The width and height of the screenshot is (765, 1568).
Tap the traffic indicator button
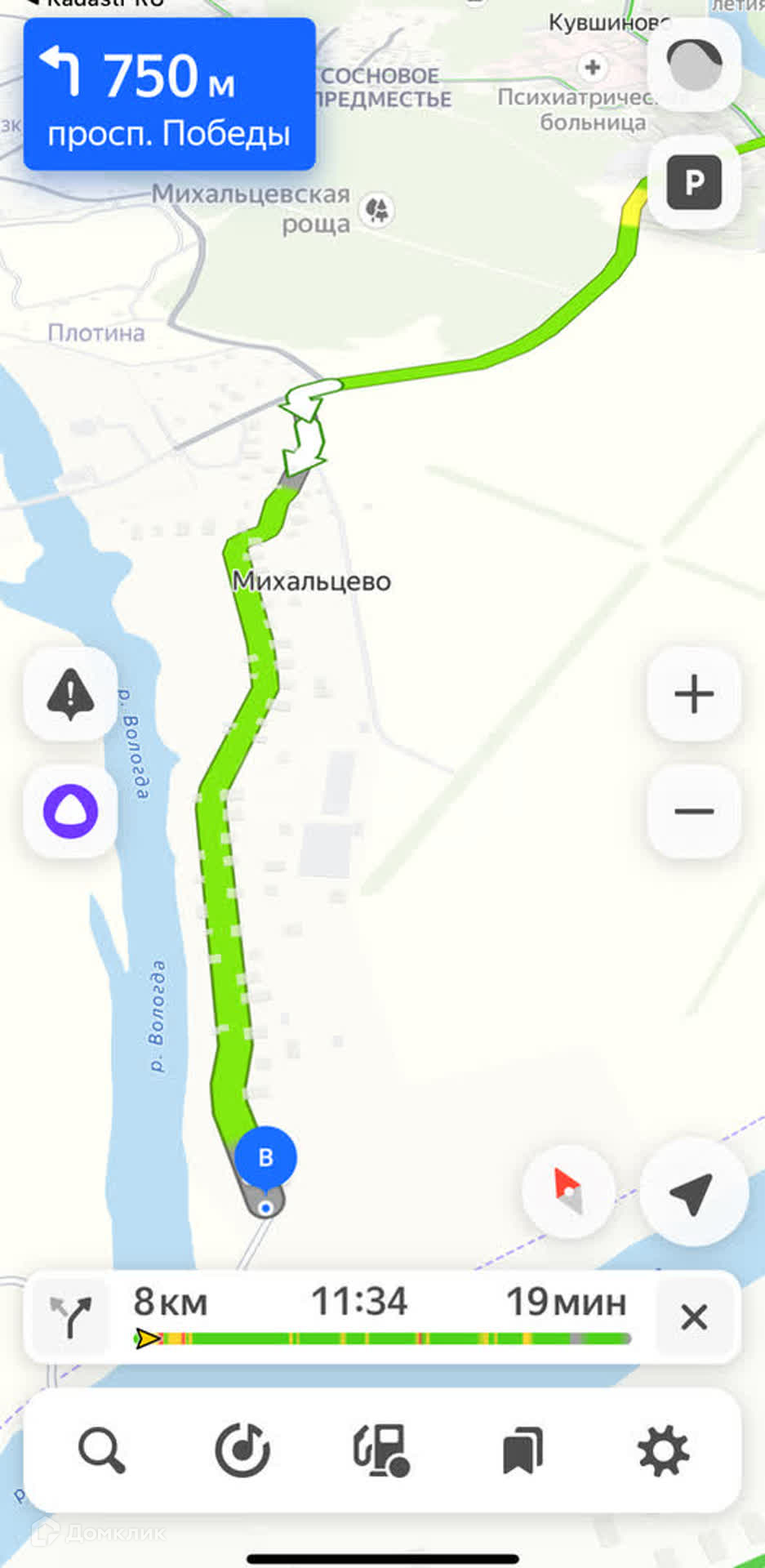pyautogui.click(x=694, y=64)
